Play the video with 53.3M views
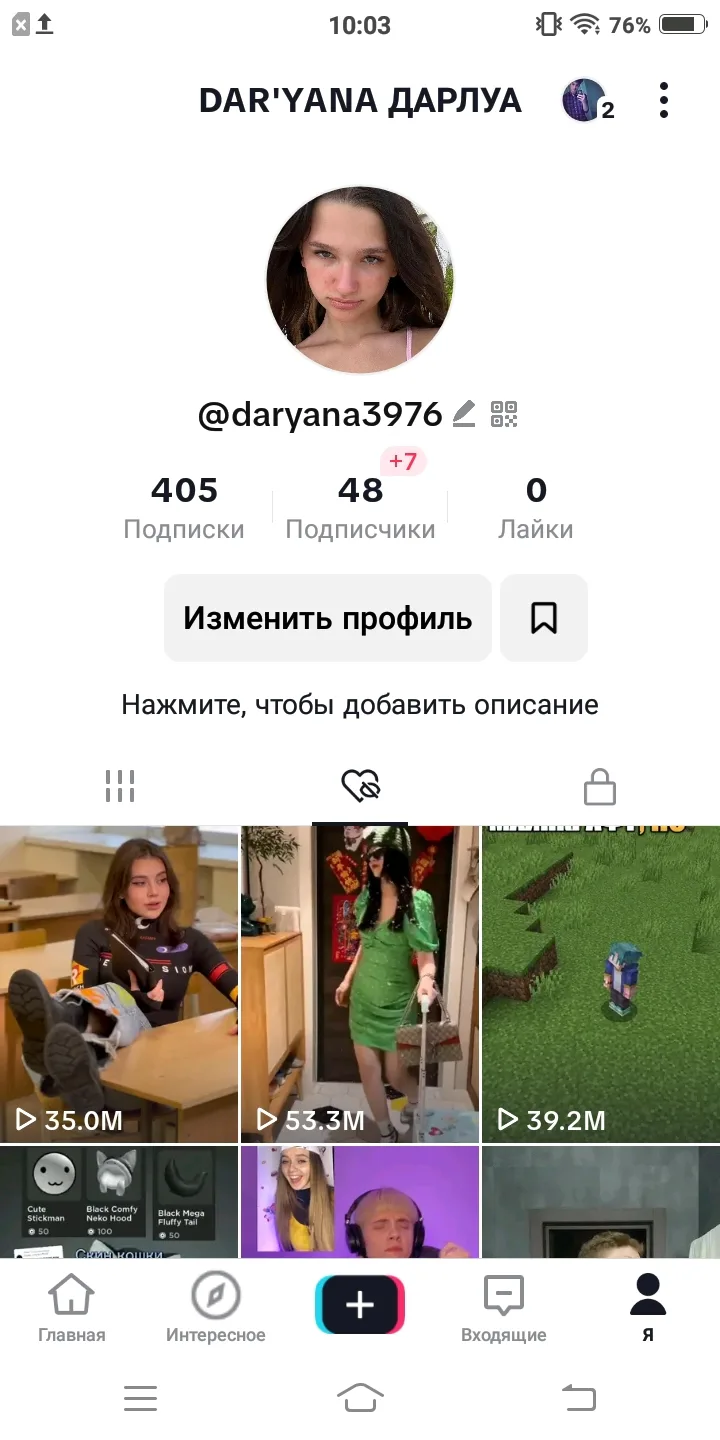 pyautogui.click(x=360, y=984)
